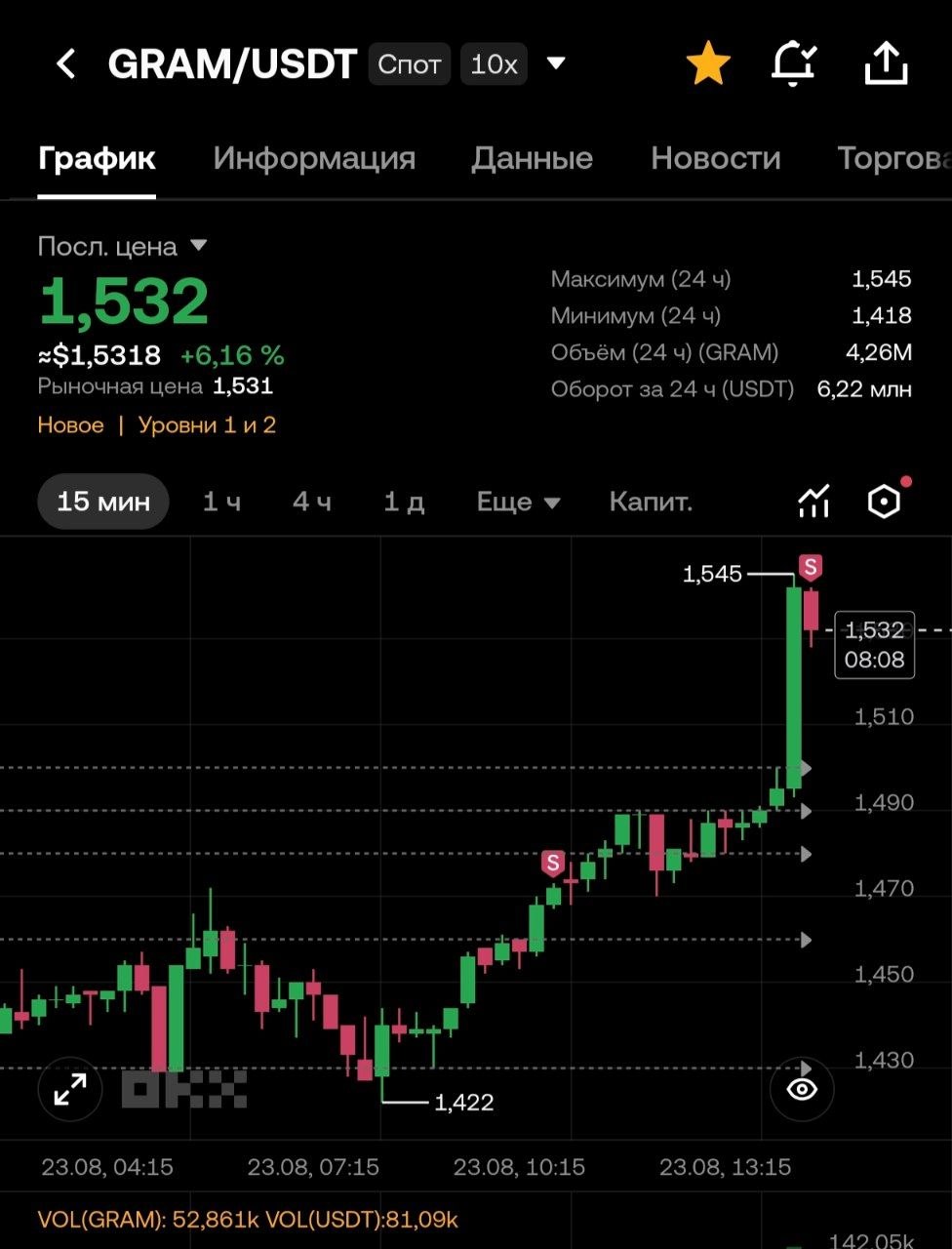Screen dimensions: 952x1249
Task: Open the GRAM/USDT pair selector dropdown
Action: click(556, 64)
